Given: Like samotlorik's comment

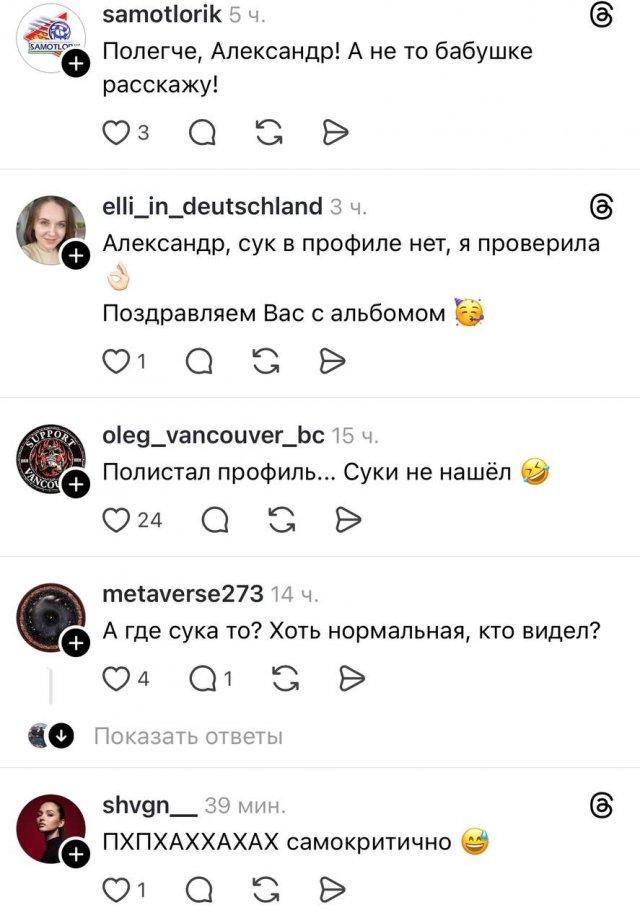Looking at the screenshot, I should coord(116,133).
